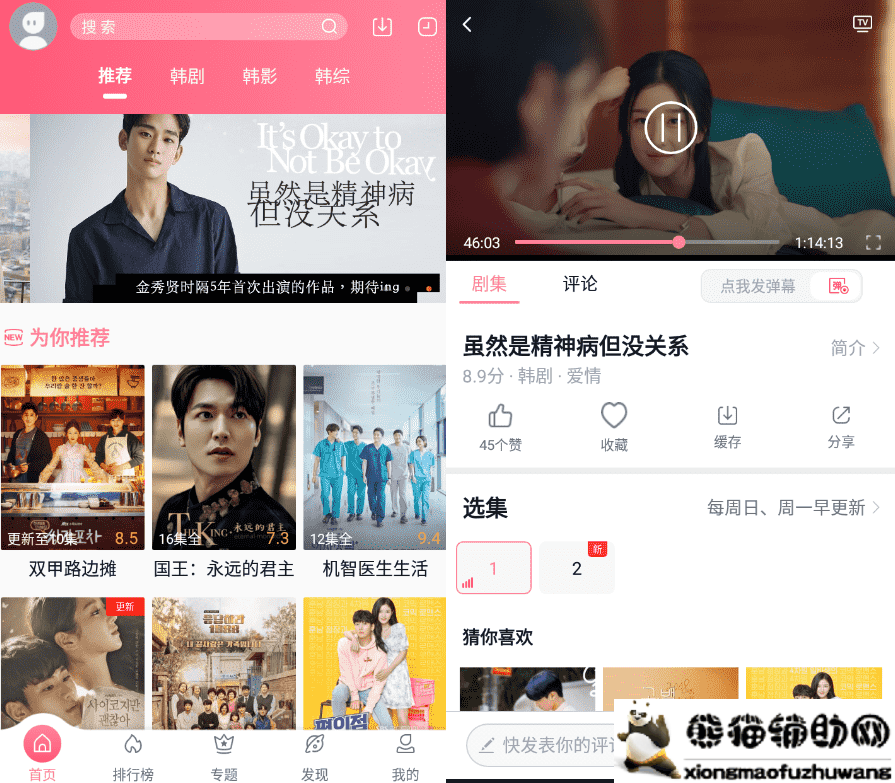Pause the playing video

669,128
